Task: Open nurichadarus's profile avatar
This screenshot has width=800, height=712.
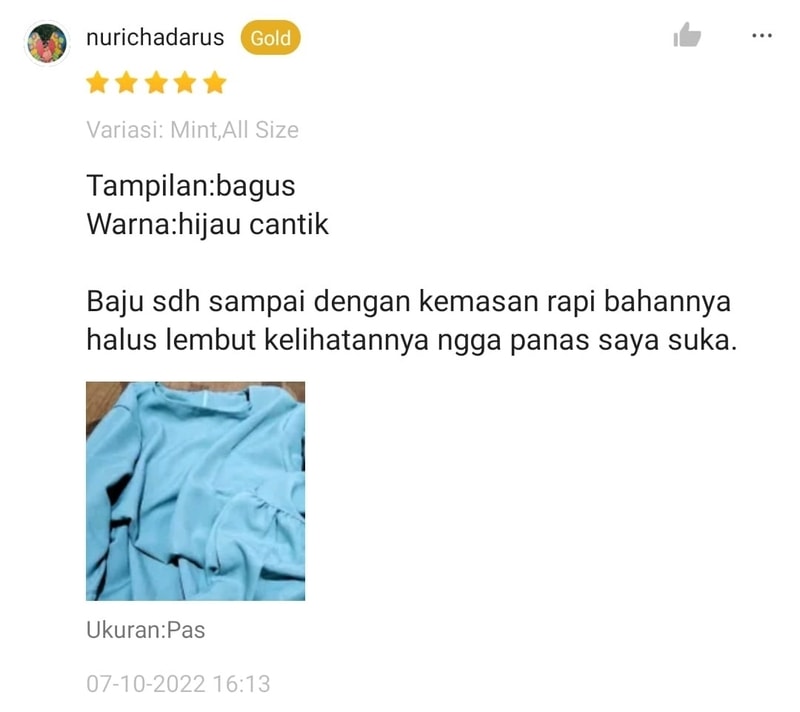Action: point(46,42)
